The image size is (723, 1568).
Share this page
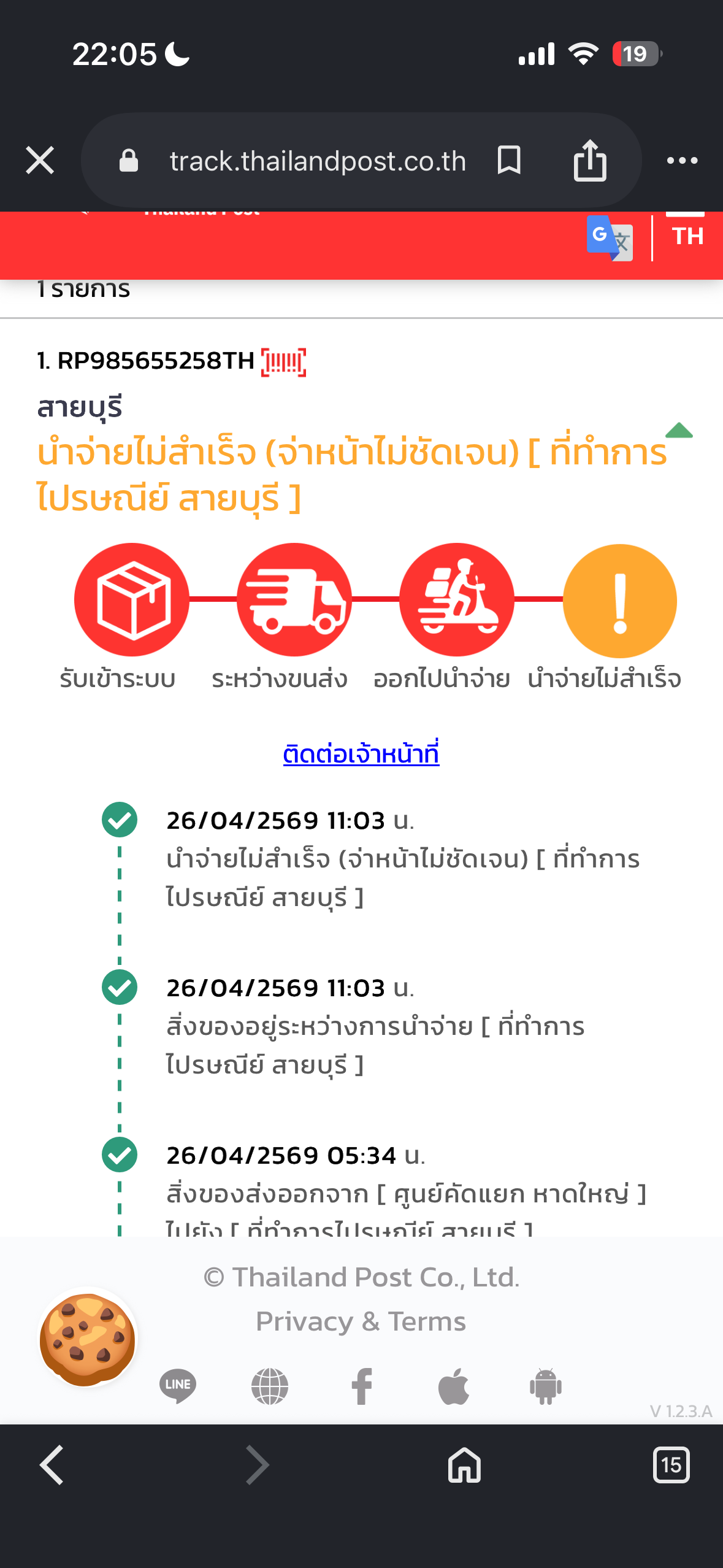(590, 161)
